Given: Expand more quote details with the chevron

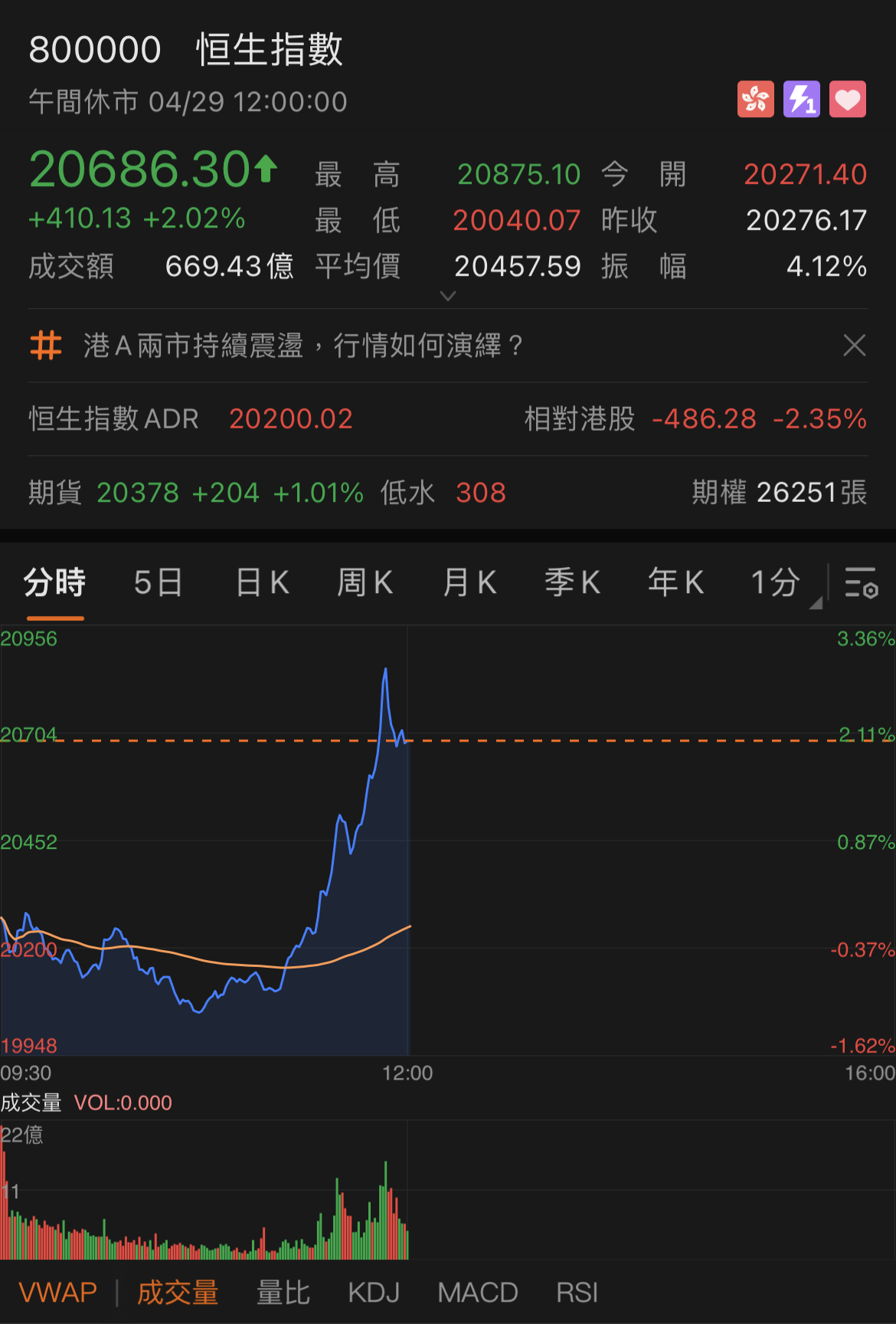Looking at the screenshot, I should [448, 296].
